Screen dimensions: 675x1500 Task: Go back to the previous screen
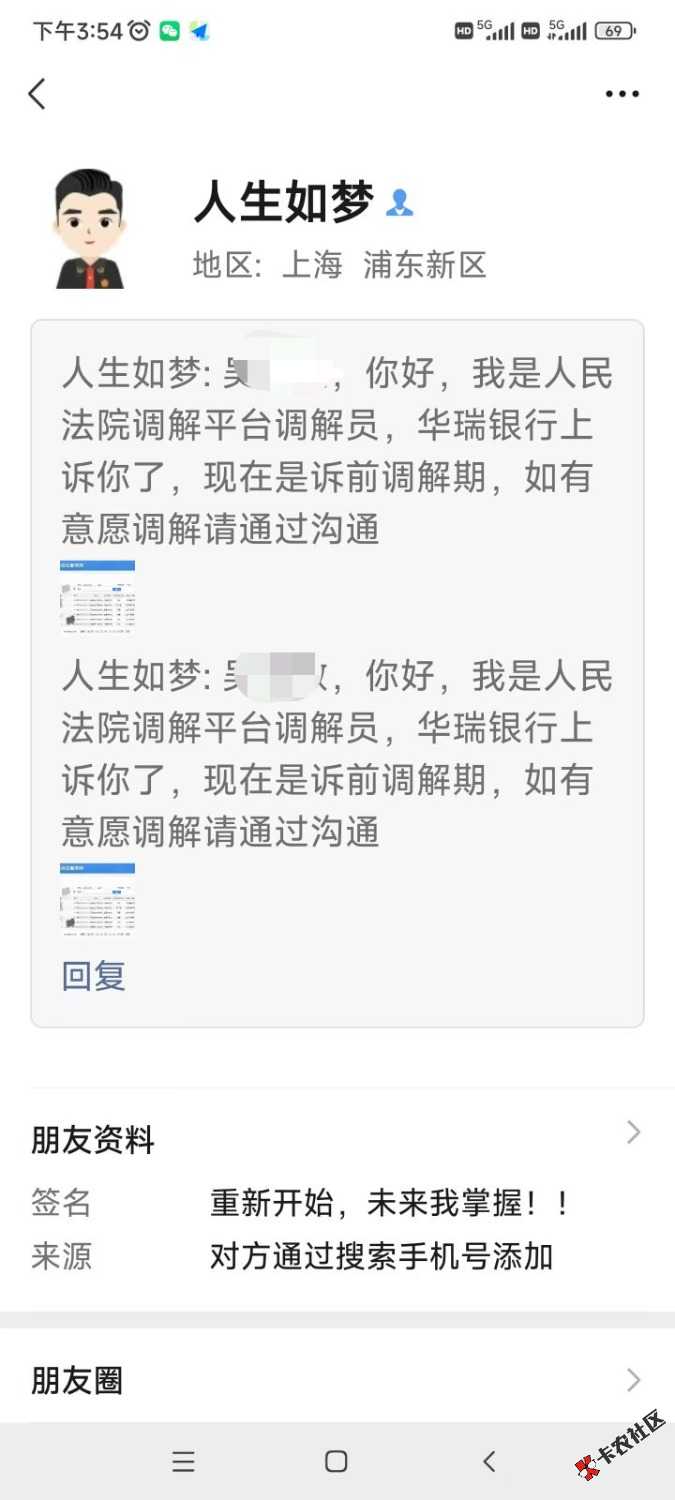point(37,94)
